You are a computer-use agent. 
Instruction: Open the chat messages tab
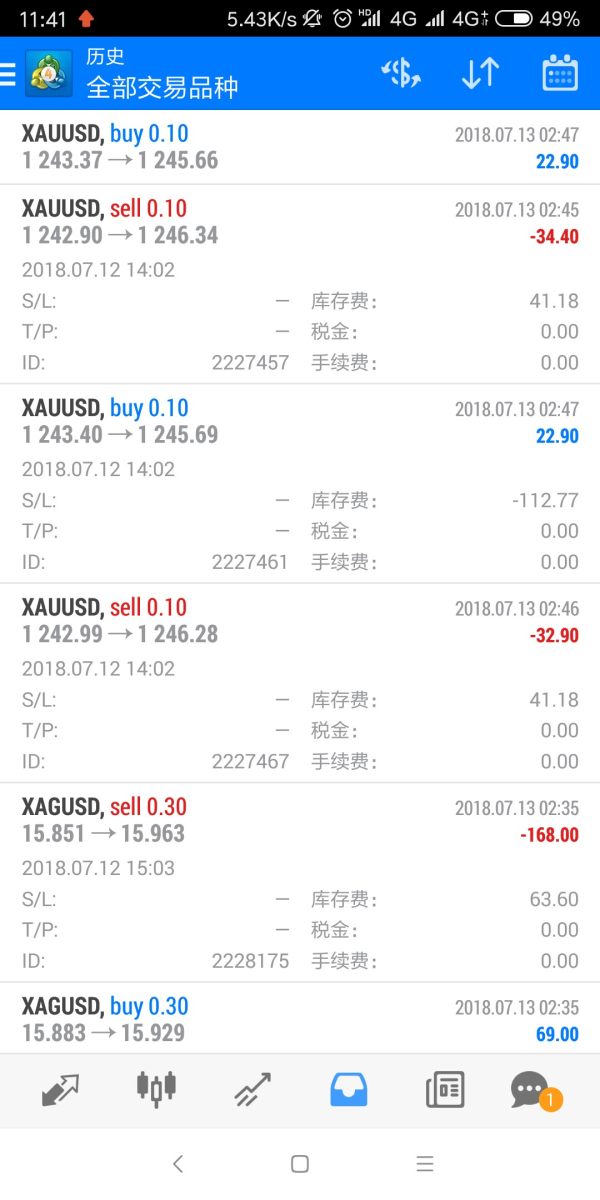pyautogui.click(x=530, y=1089)
